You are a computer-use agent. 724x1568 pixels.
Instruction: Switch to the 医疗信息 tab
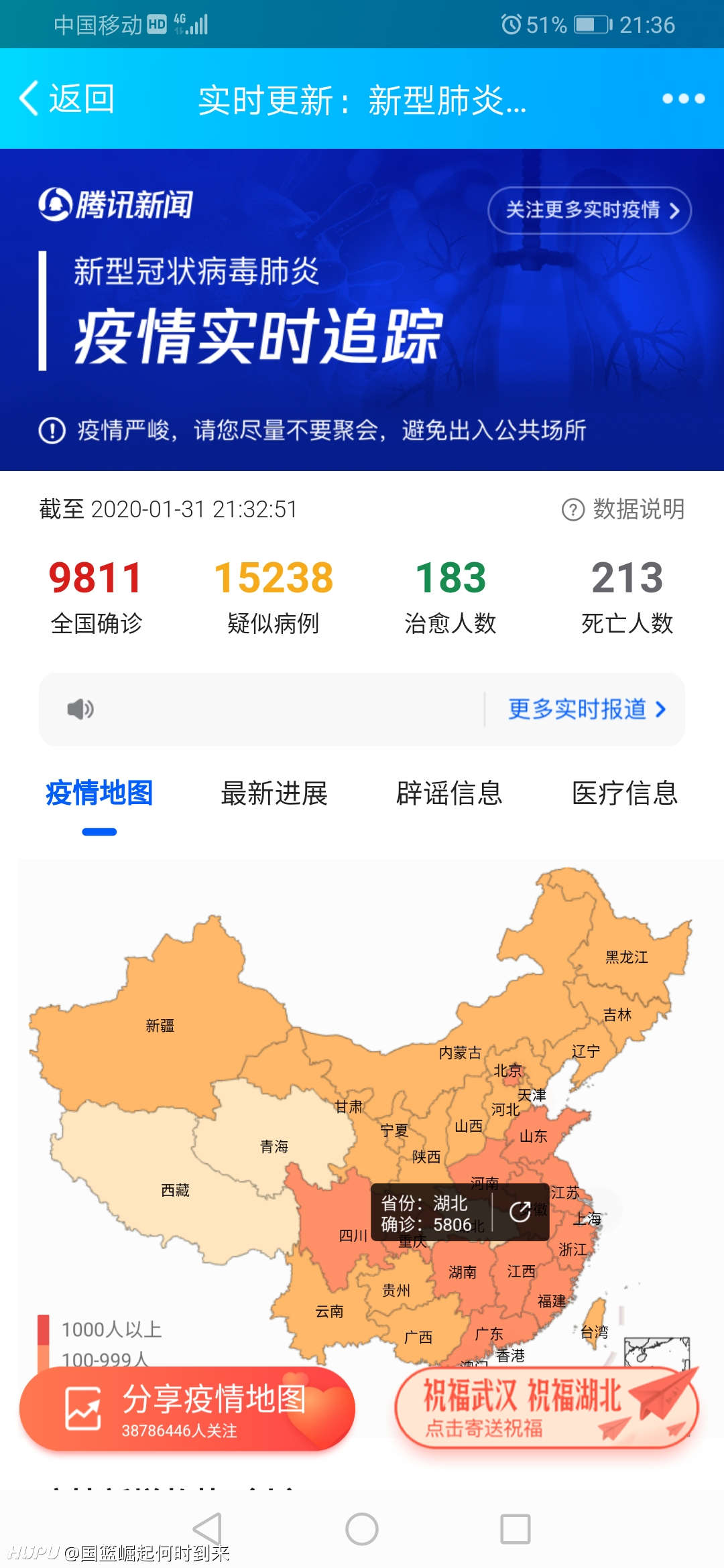coord(625,793)
